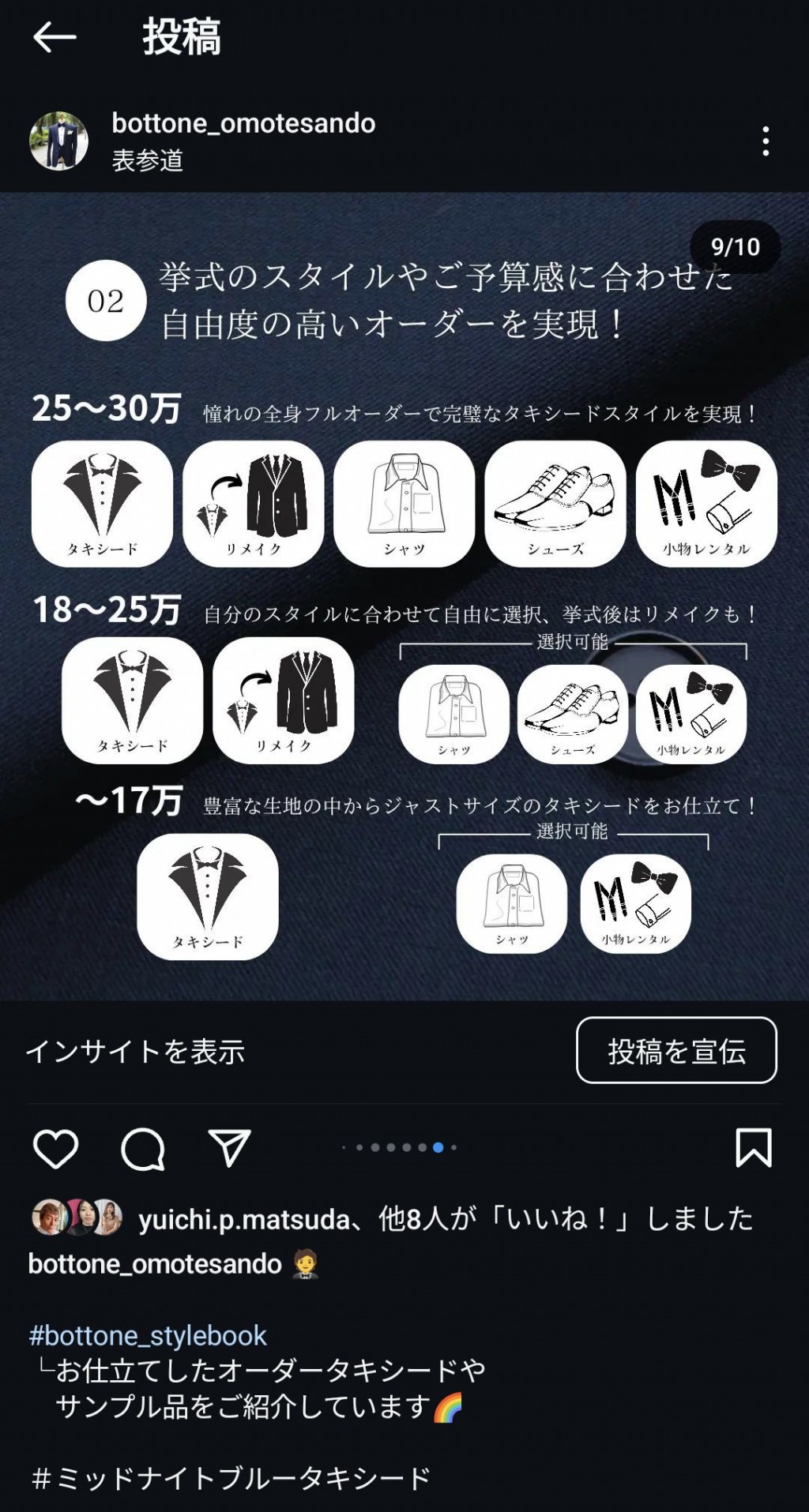Go back using the arrow icon
The image size is (809, 1512).
(55, 37)
